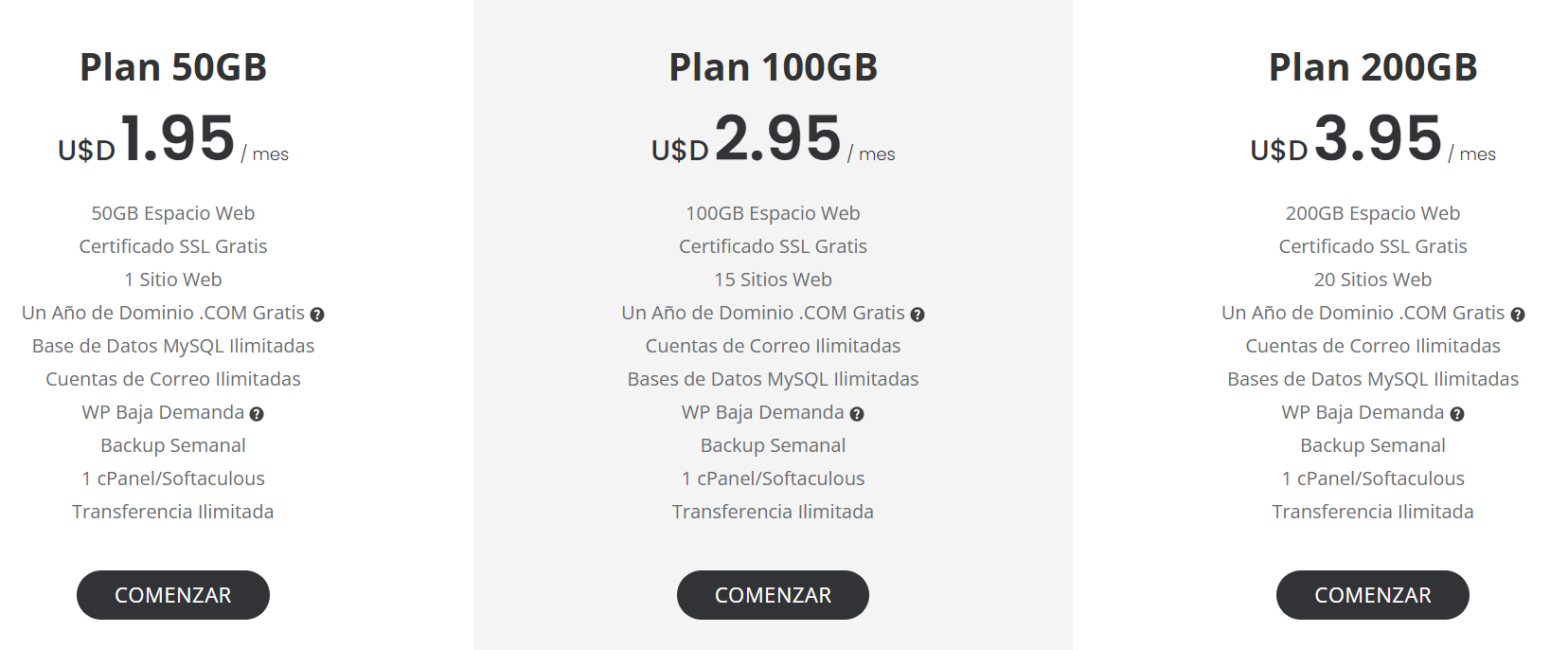Tap WP Baja Demanda help in Plan 200GB

[1457, 414]
